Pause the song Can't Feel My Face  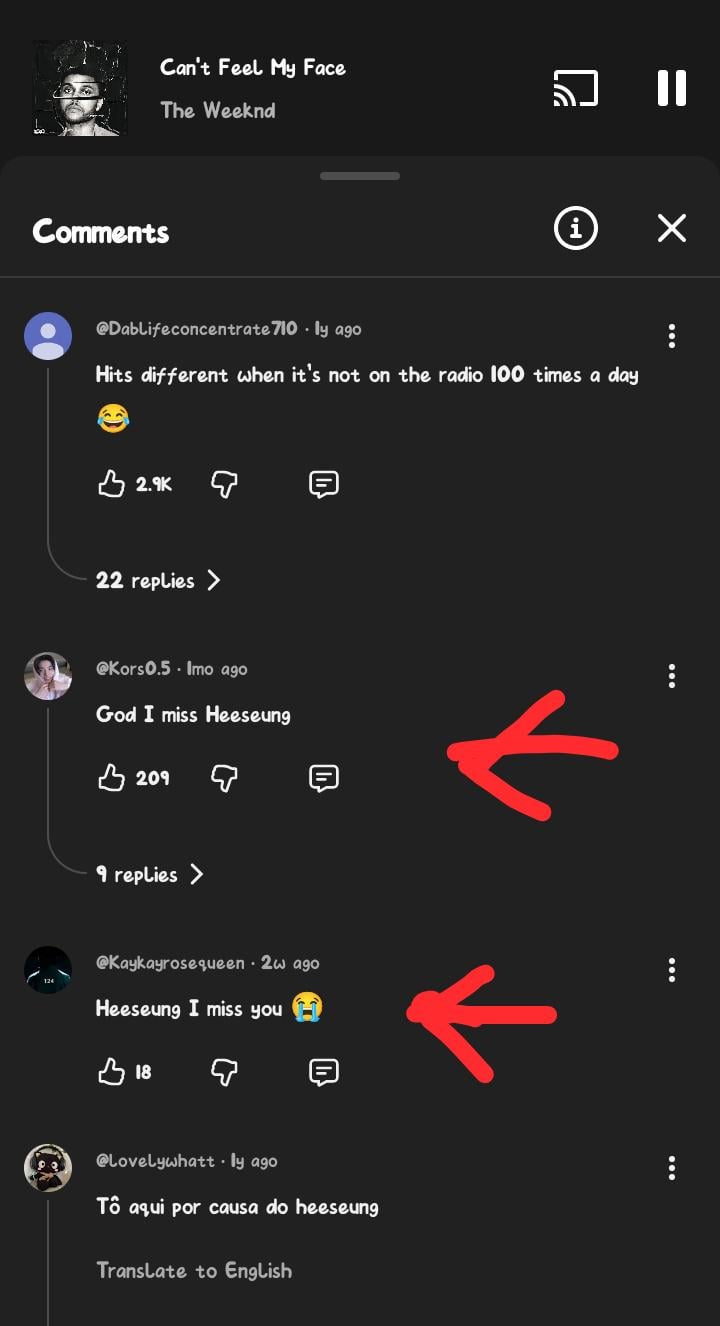[672, 88]
